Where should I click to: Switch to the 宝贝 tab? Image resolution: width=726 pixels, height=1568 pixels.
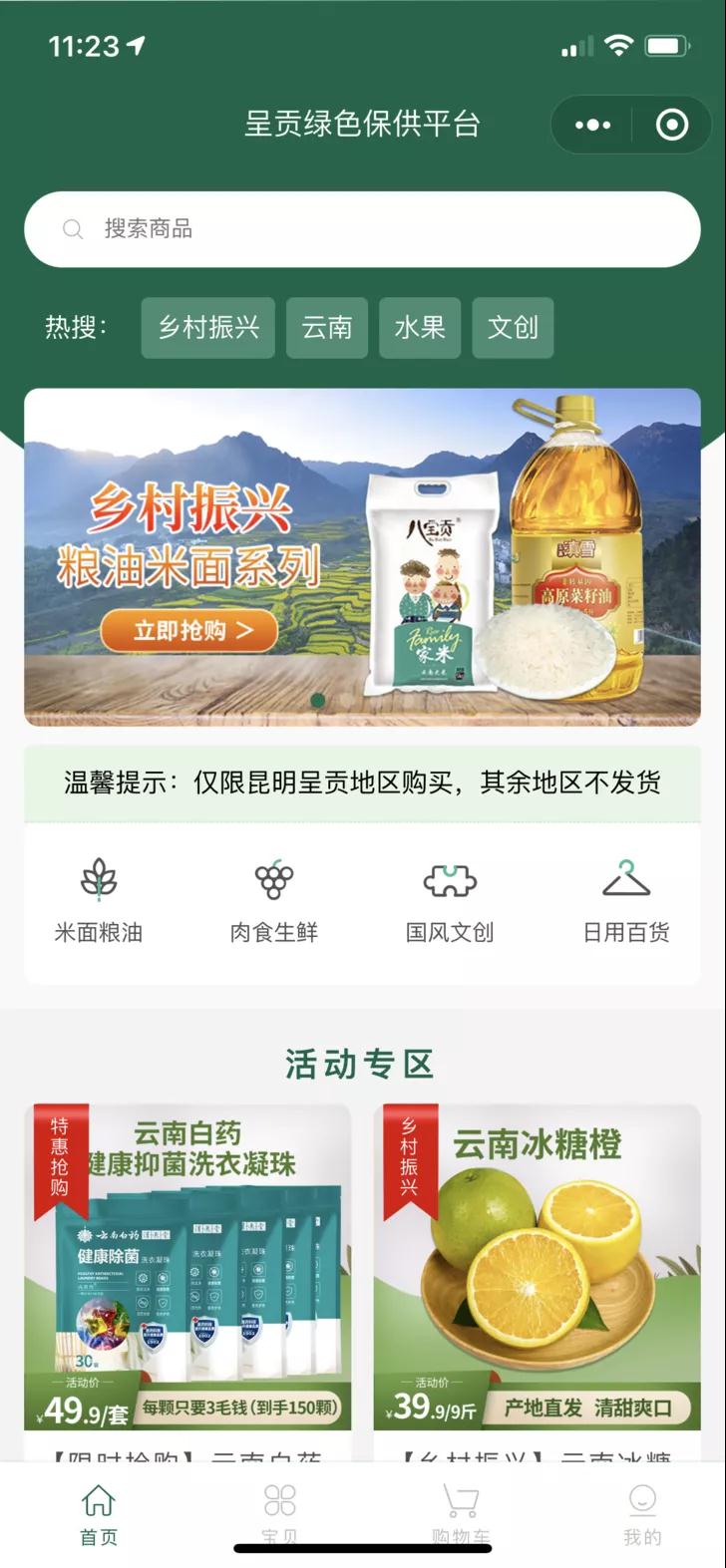click(x=280, y=1514)
